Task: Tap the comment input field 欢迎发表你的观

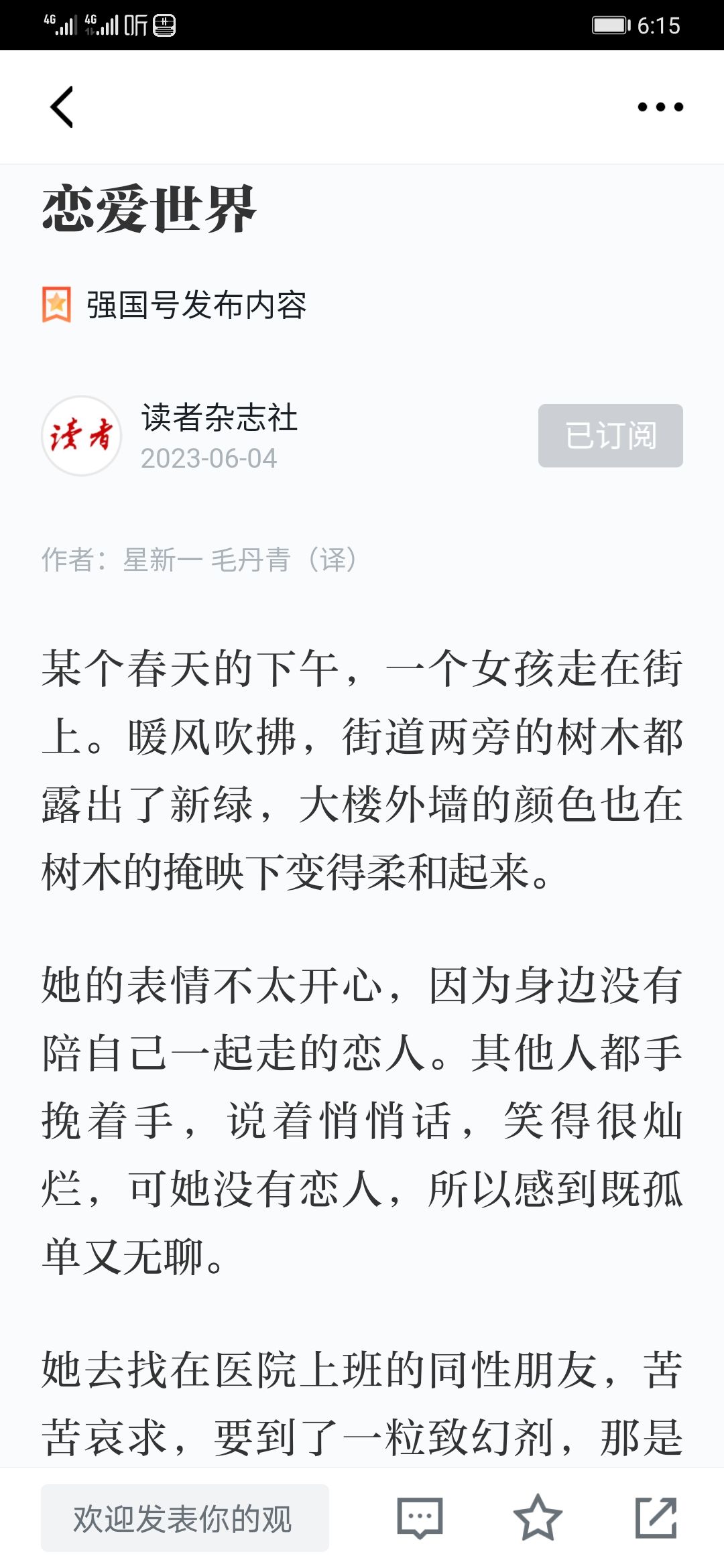Action: 184,1518
